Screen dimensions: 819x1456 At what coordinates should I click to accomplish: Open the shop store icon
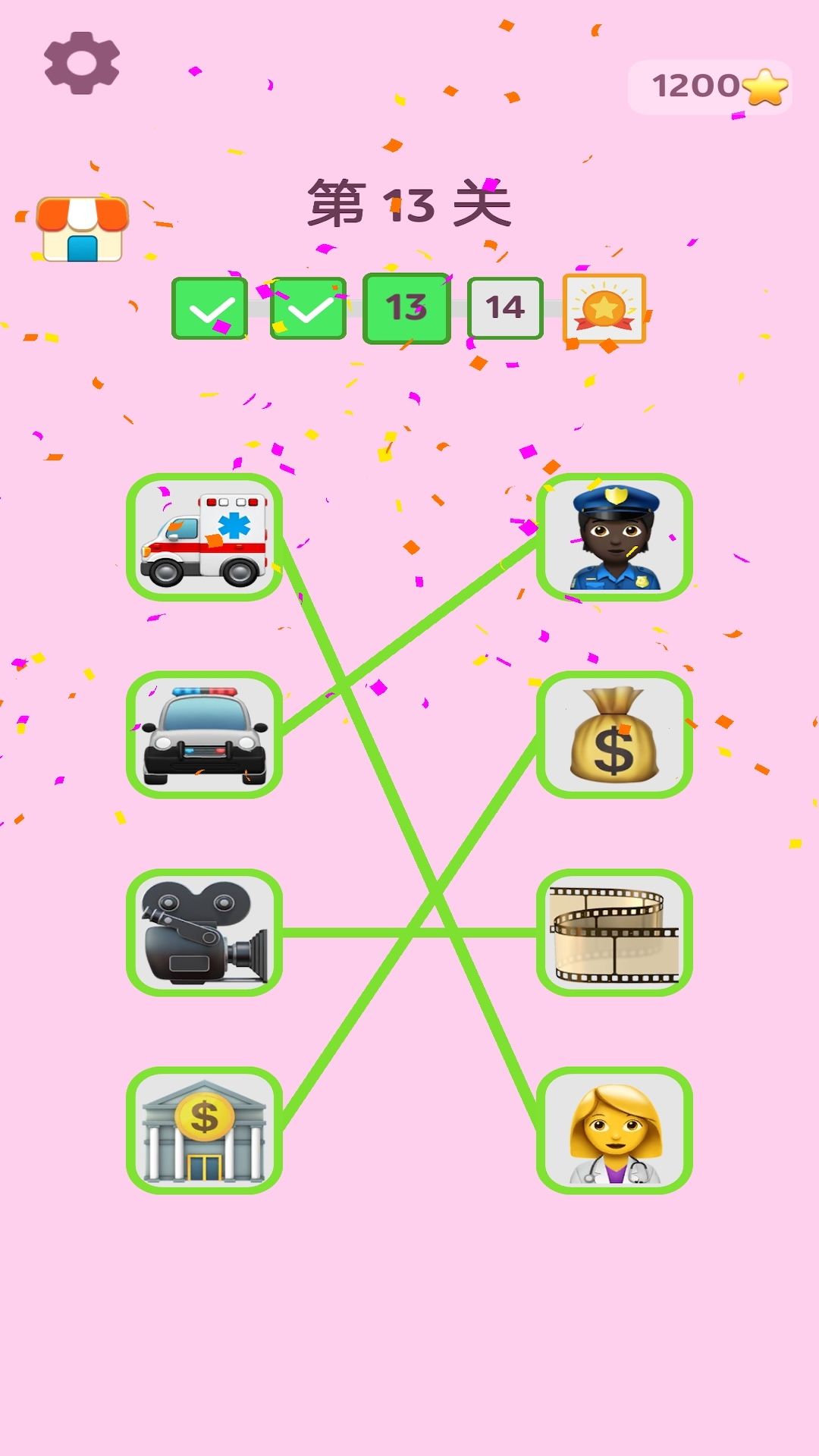point(83,229)
